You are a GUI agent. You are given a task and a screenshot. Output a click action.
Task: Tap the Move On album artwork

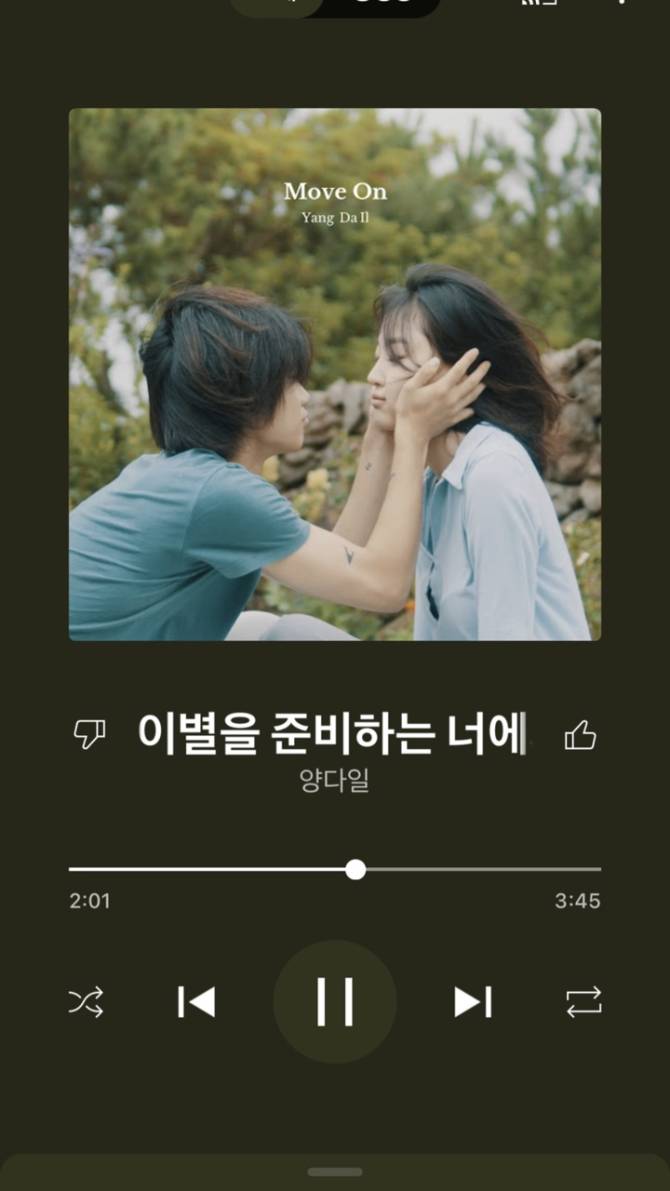click(x=335, y=374)
